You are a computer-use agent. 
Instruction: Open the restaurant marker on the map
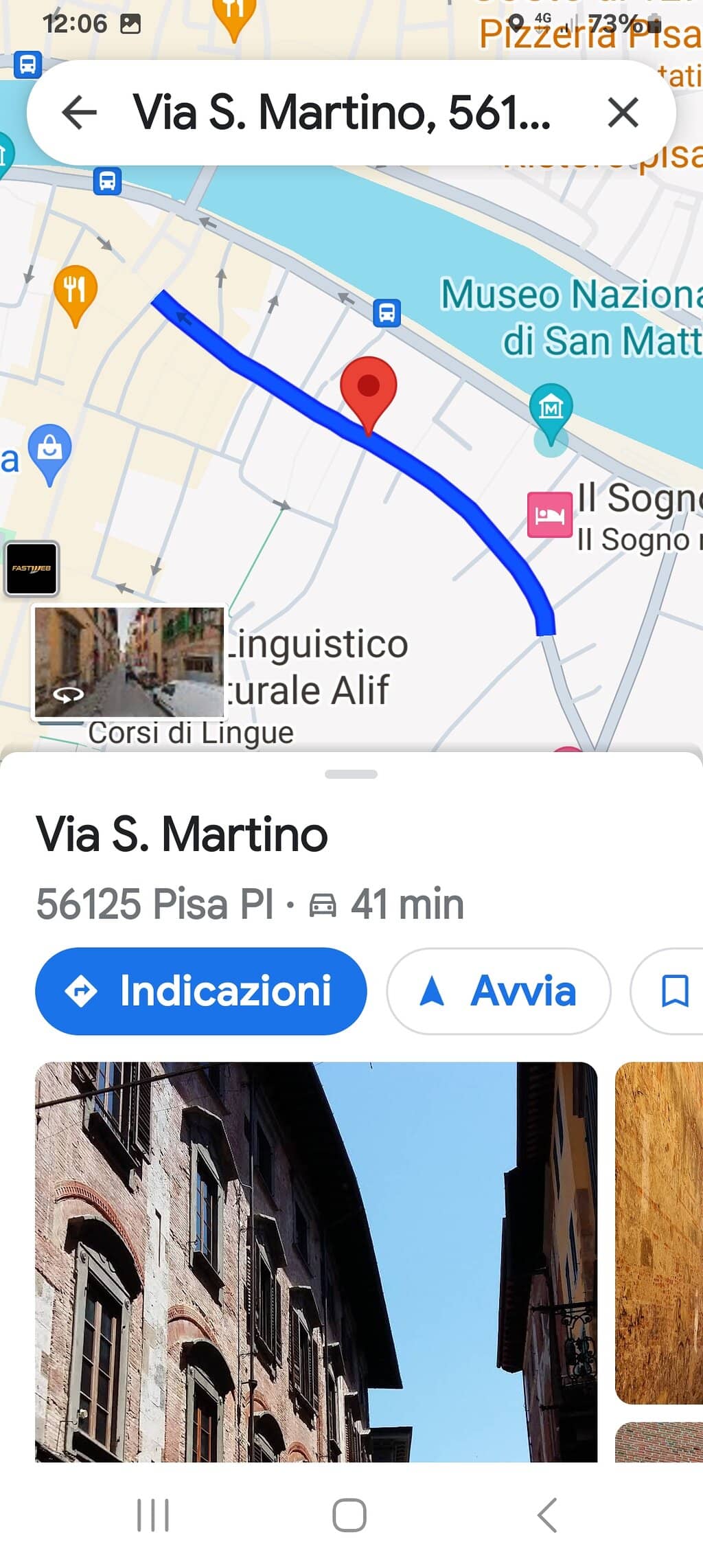[75, 291]
